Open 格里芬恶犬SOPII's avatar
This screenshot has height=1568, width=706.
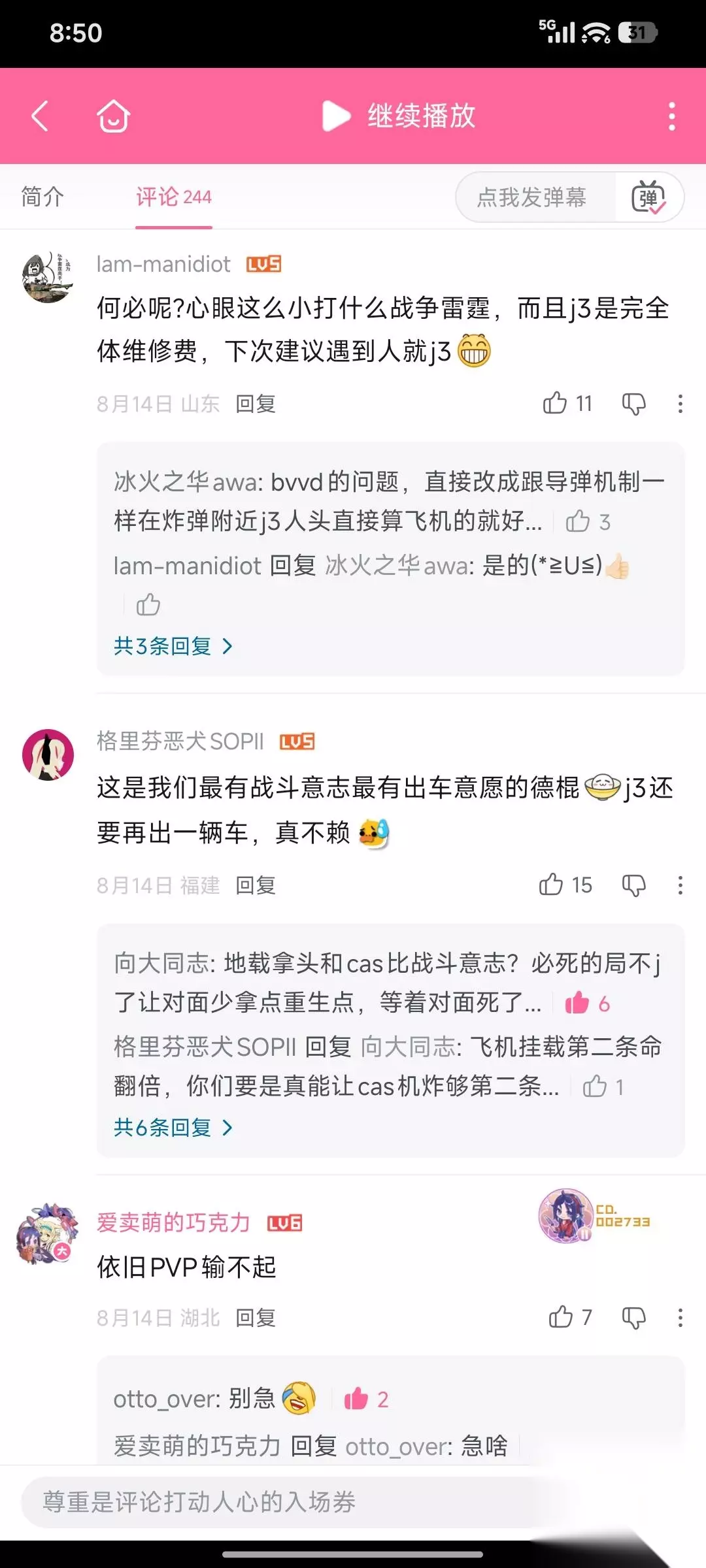pyautogui.click(x=48, y=755)
